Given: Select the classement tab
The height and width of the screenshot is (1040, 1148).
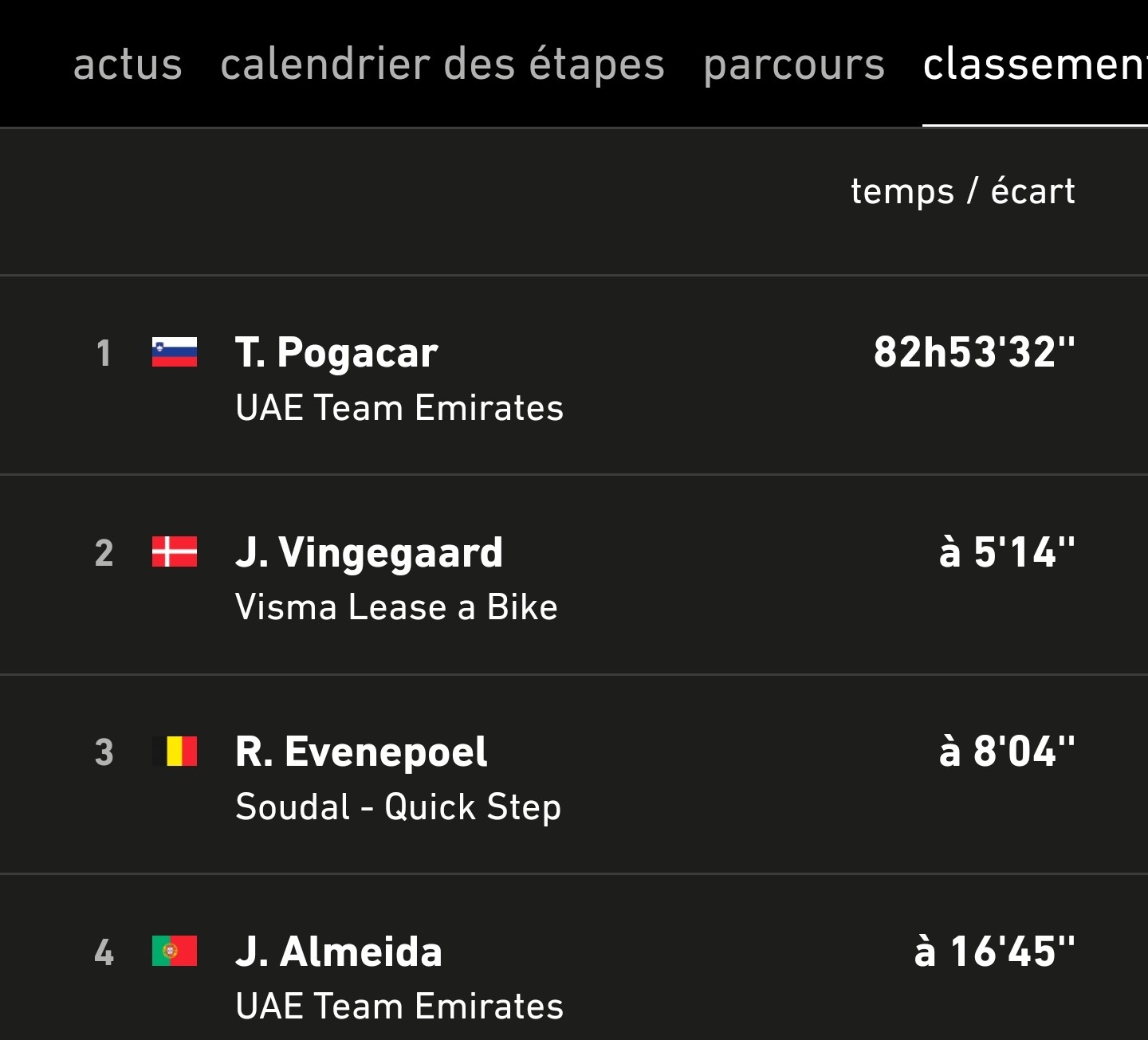Looking at the screenshot, I should coord(1034,65).
